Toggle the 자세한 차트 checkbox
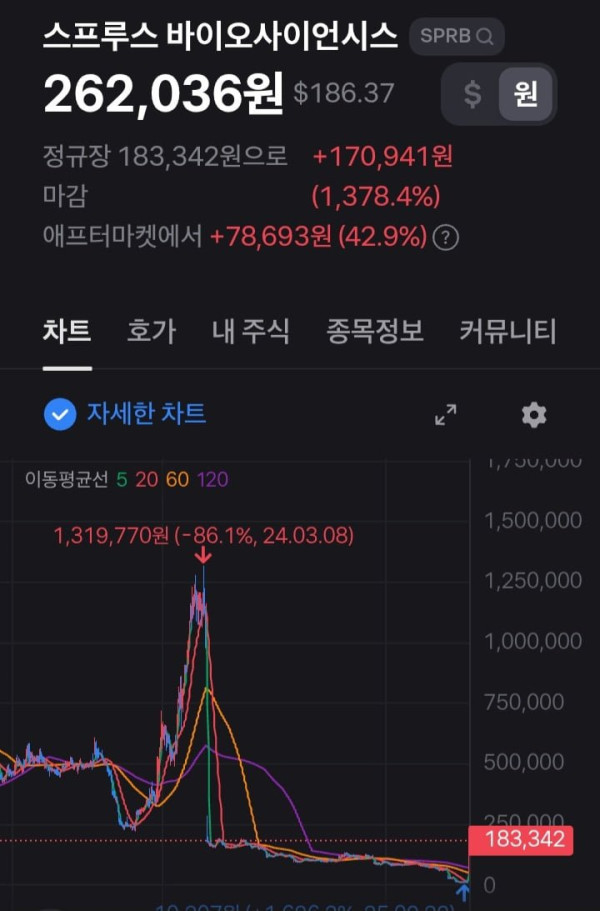This screenshot has height=911, width=600. coord(61,414)
